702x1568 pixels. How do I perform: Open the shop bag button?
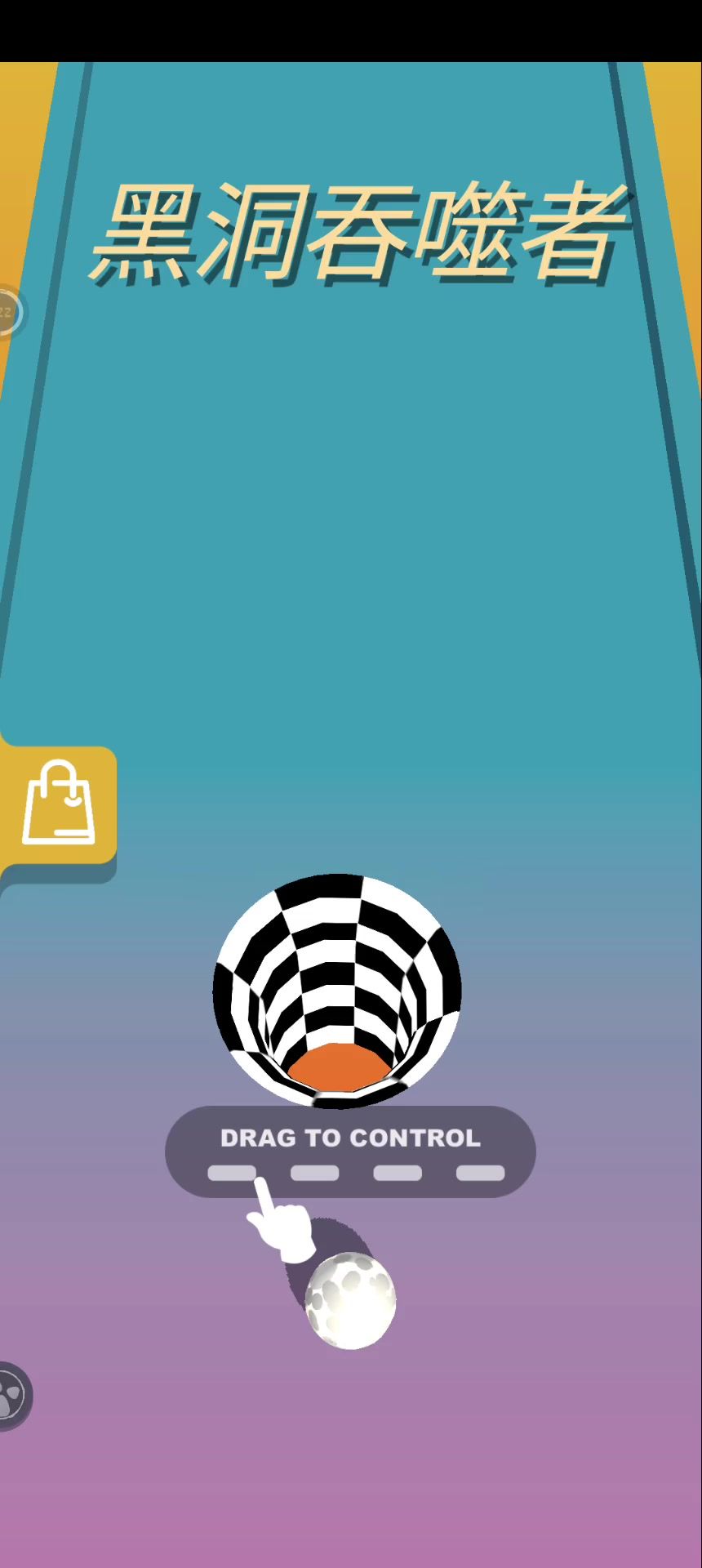pos(57,804)
